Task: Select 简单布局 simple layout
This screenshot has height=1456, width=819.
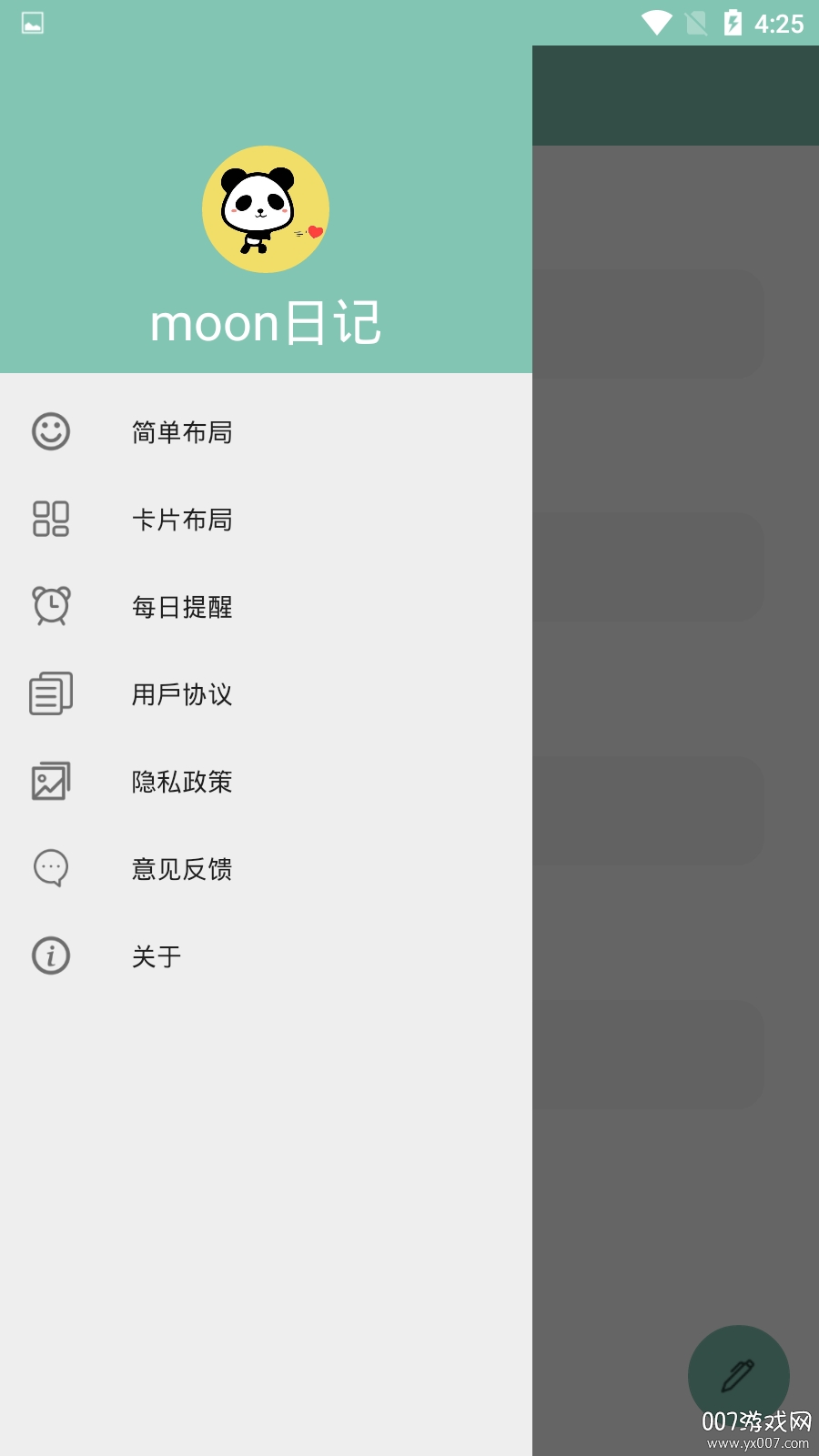Action: pyautogui.click(x=182, y=432)
